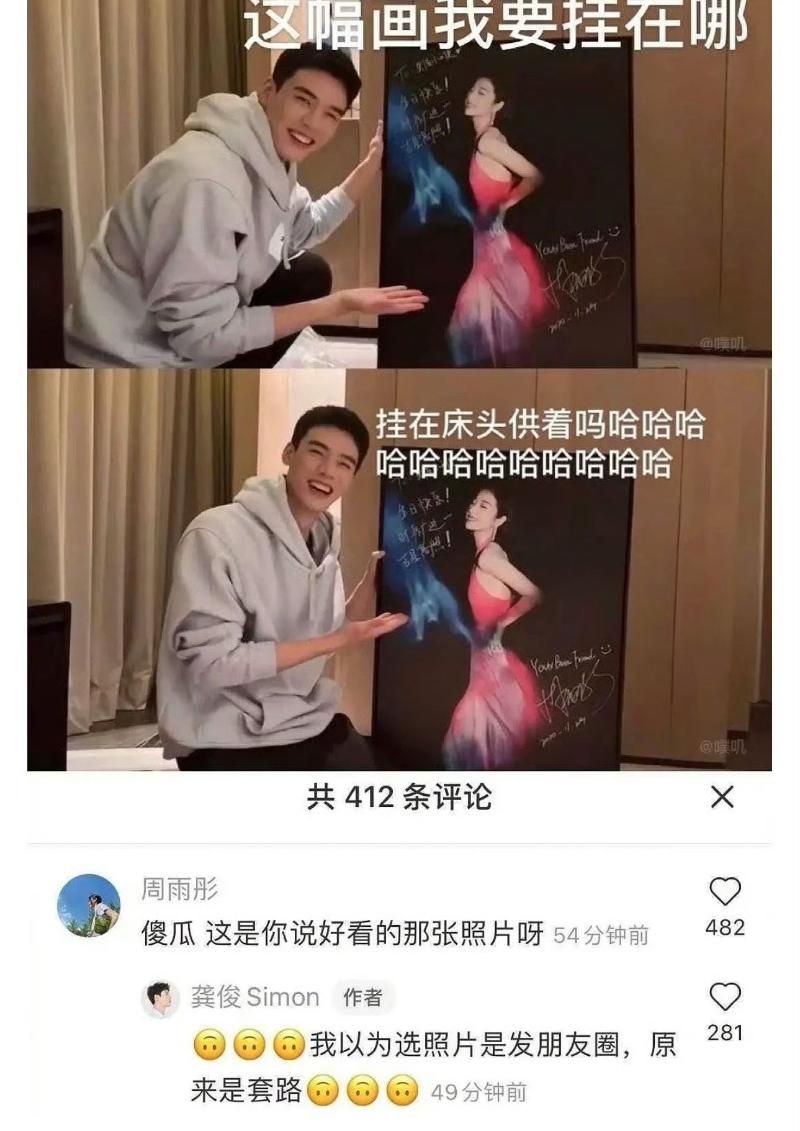Screen dimensions: 800x1131
Task: Close the 412 comments panel
Action: [x=721, y=797]
